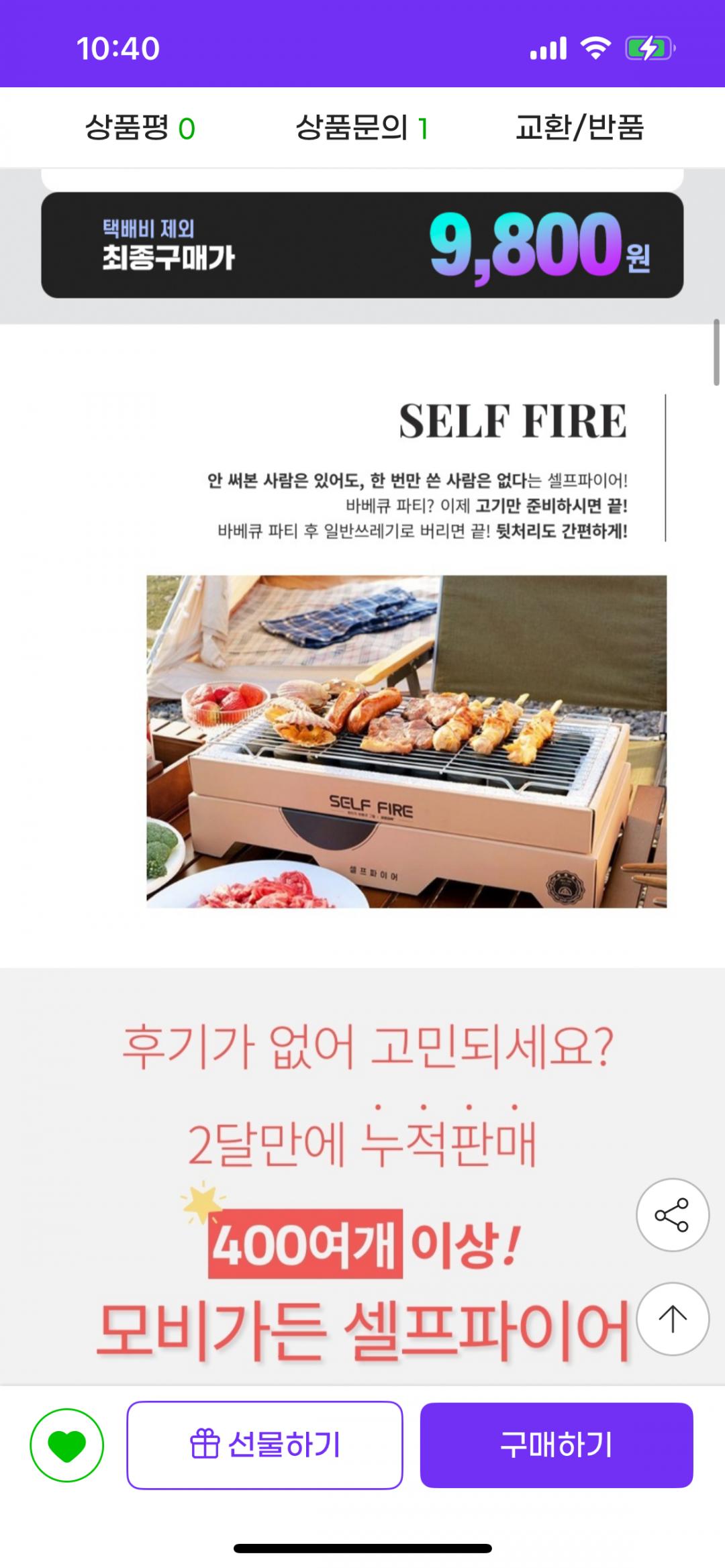
Task: Share this product
Action: (672, 1214)
